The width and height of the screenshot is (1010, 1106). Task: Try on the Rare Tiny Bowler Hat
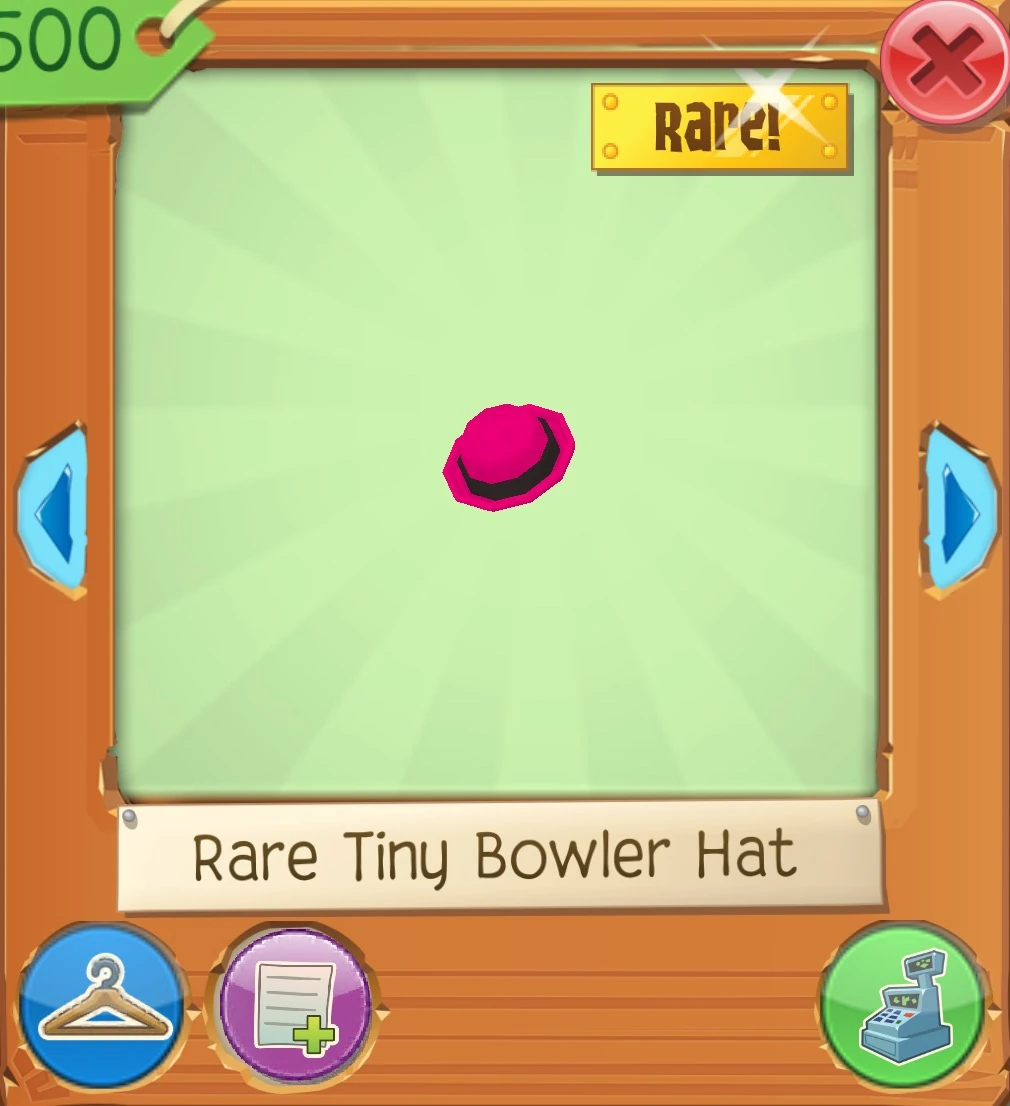pos(103,1006)
